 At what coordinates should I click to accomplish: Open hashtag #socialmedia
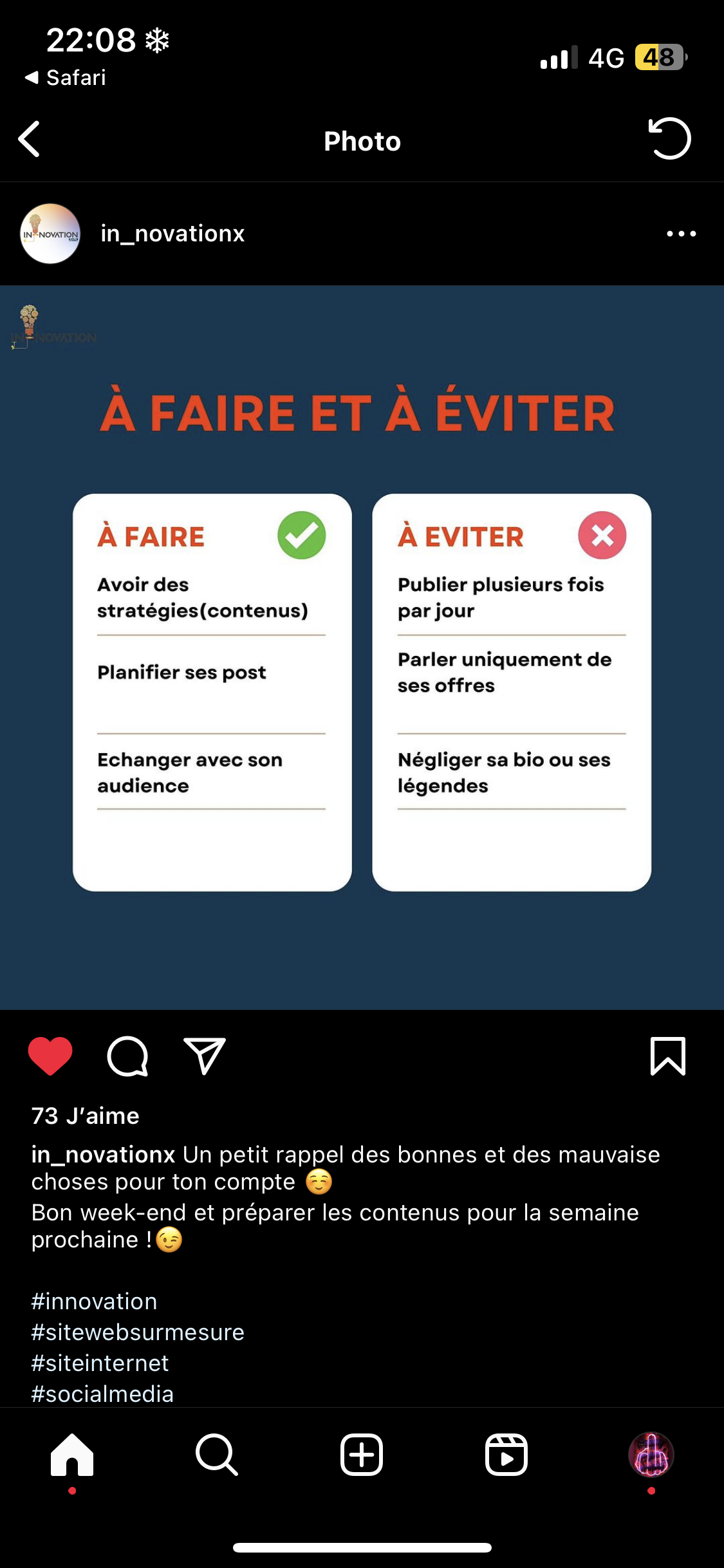click(103, 1394)
